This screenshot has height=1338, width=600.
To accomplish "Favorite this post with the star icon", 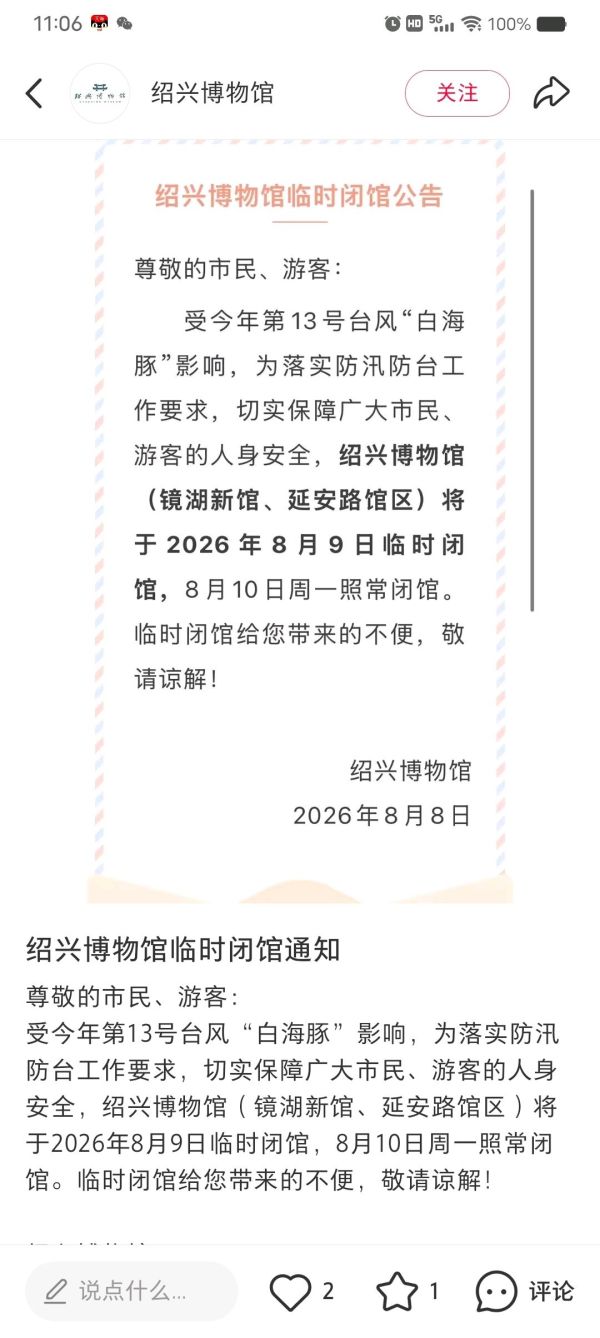I will (397, 1292).
